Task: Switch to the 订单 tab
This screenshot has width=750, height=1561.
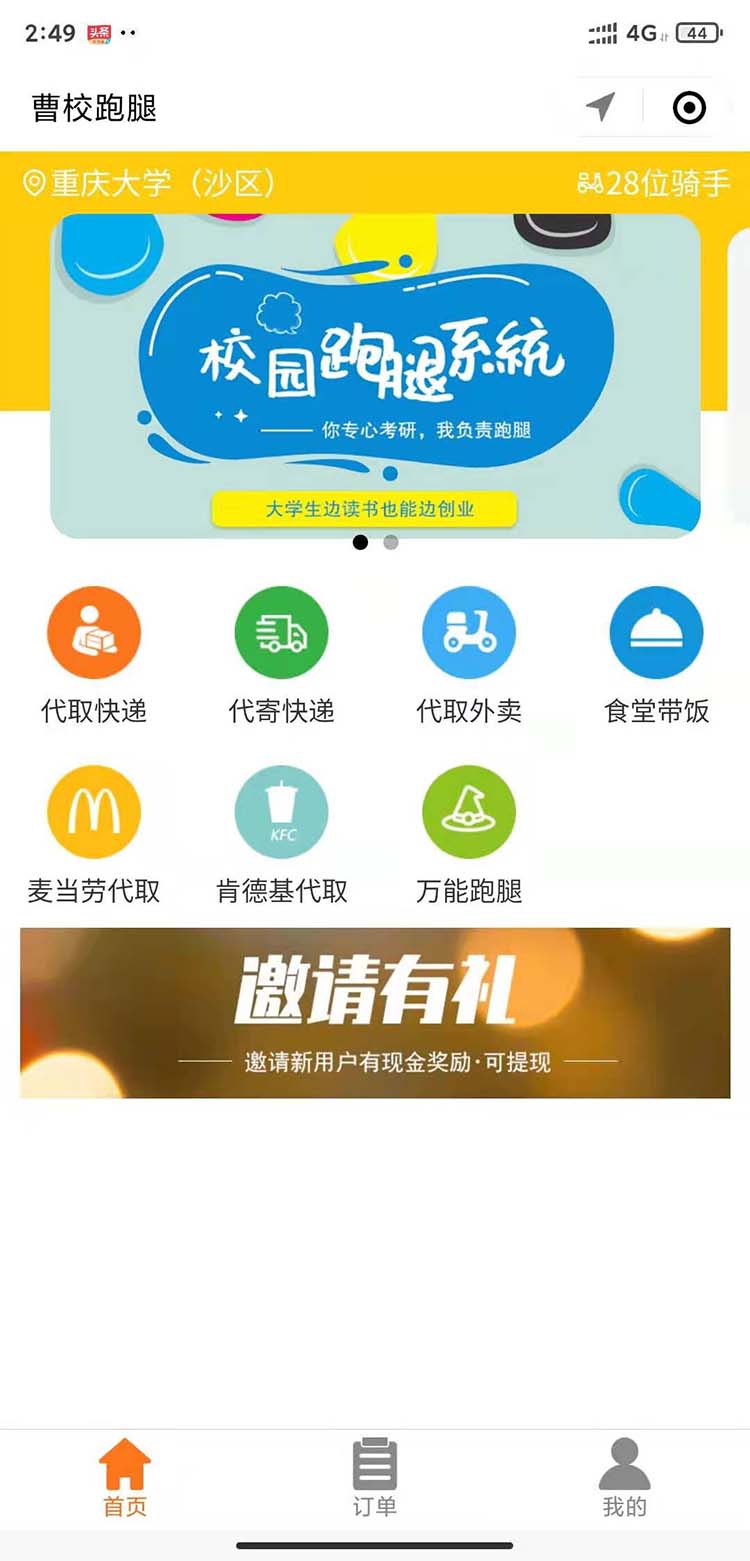Action: click(x=375, y=1477)
